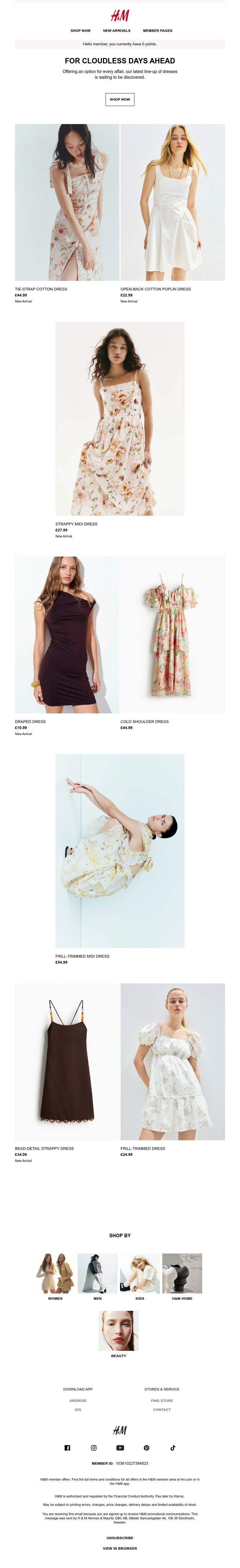
Task: Select Find Store link
Action: (162, 1400)
